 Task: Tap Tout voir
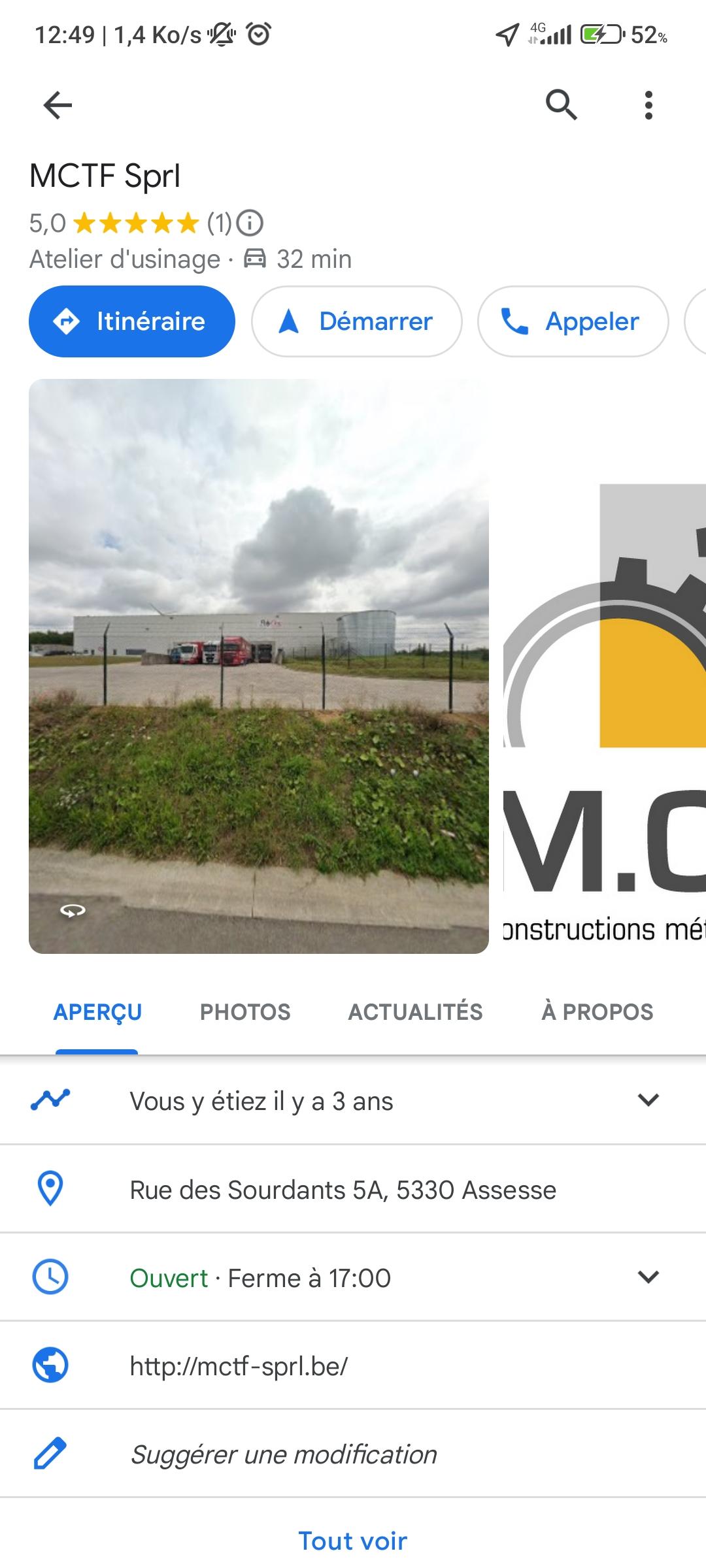(x=353, y=1541)
